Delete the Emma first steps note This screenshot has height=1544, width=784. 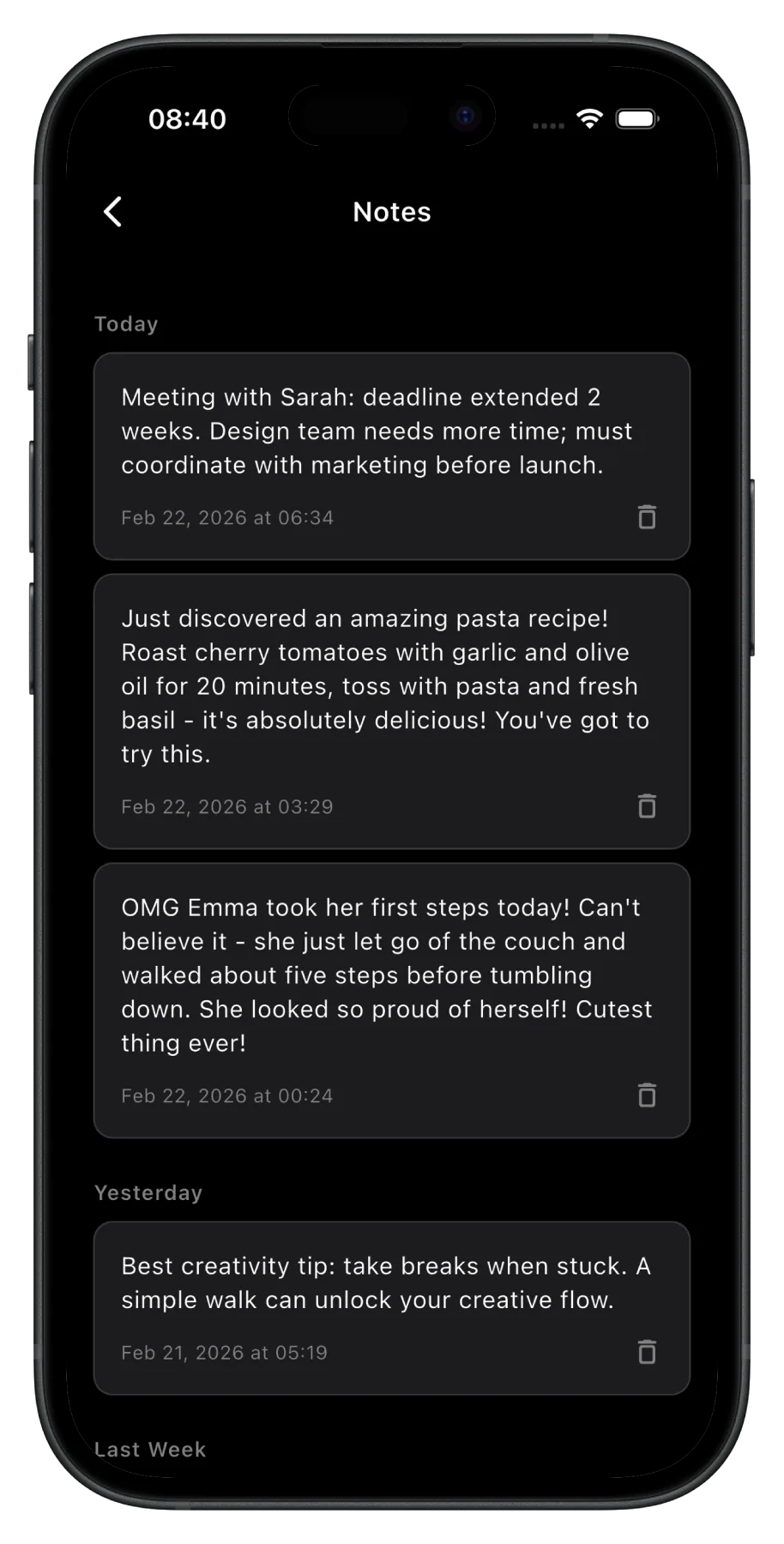[x=647, y=1095]
